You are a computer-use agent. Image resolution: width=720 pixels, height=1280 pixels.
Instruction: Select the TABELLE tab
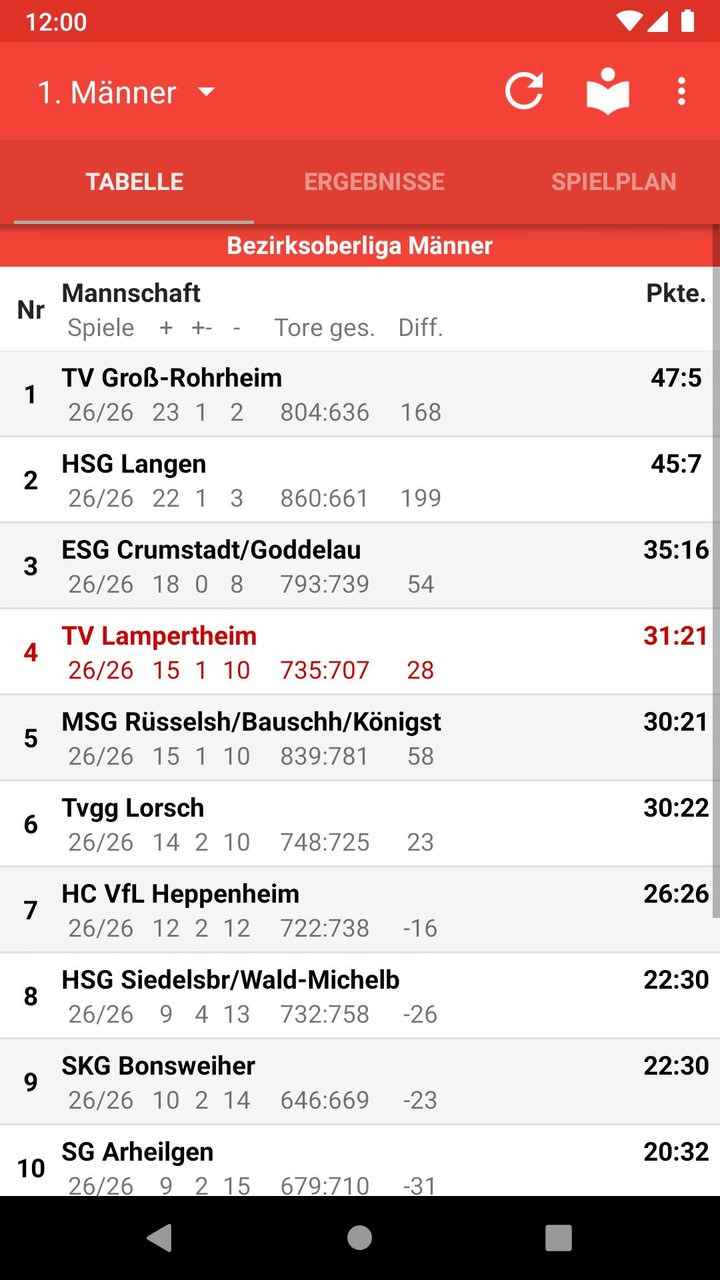134,181
